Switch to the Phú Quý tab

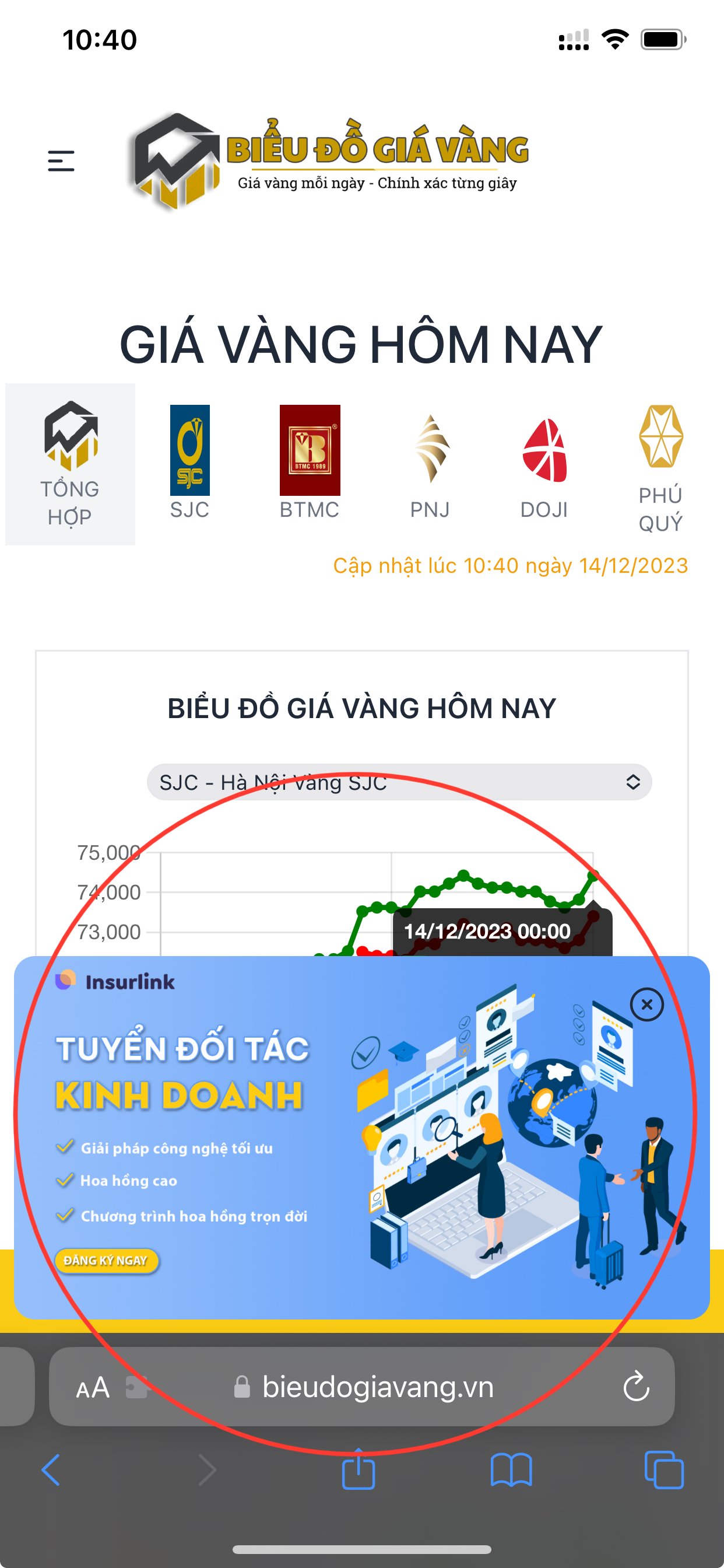[x=660, y=468]
